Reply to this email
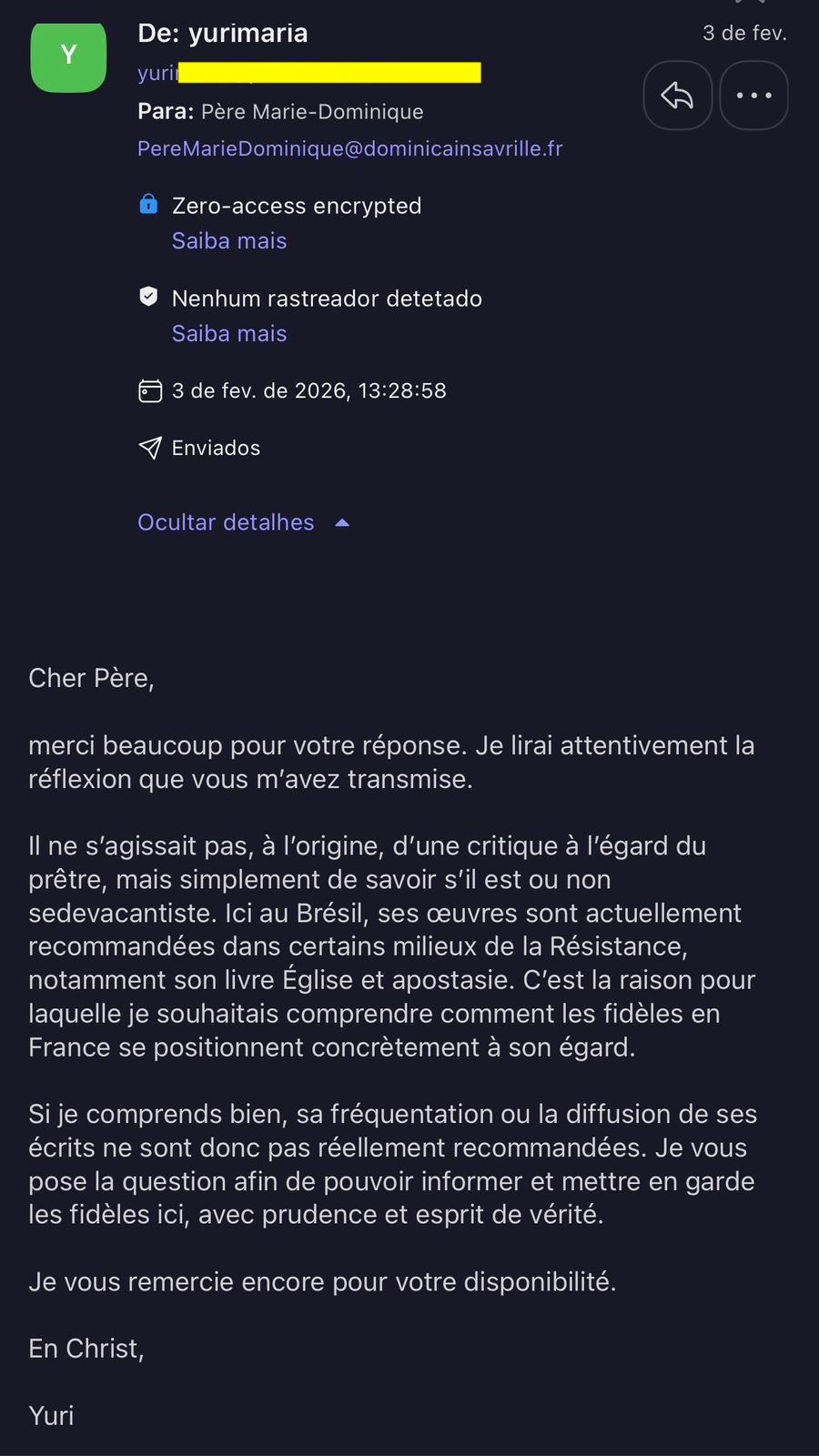This screenshot has width=819, height=1456. (x=677, y=96)
